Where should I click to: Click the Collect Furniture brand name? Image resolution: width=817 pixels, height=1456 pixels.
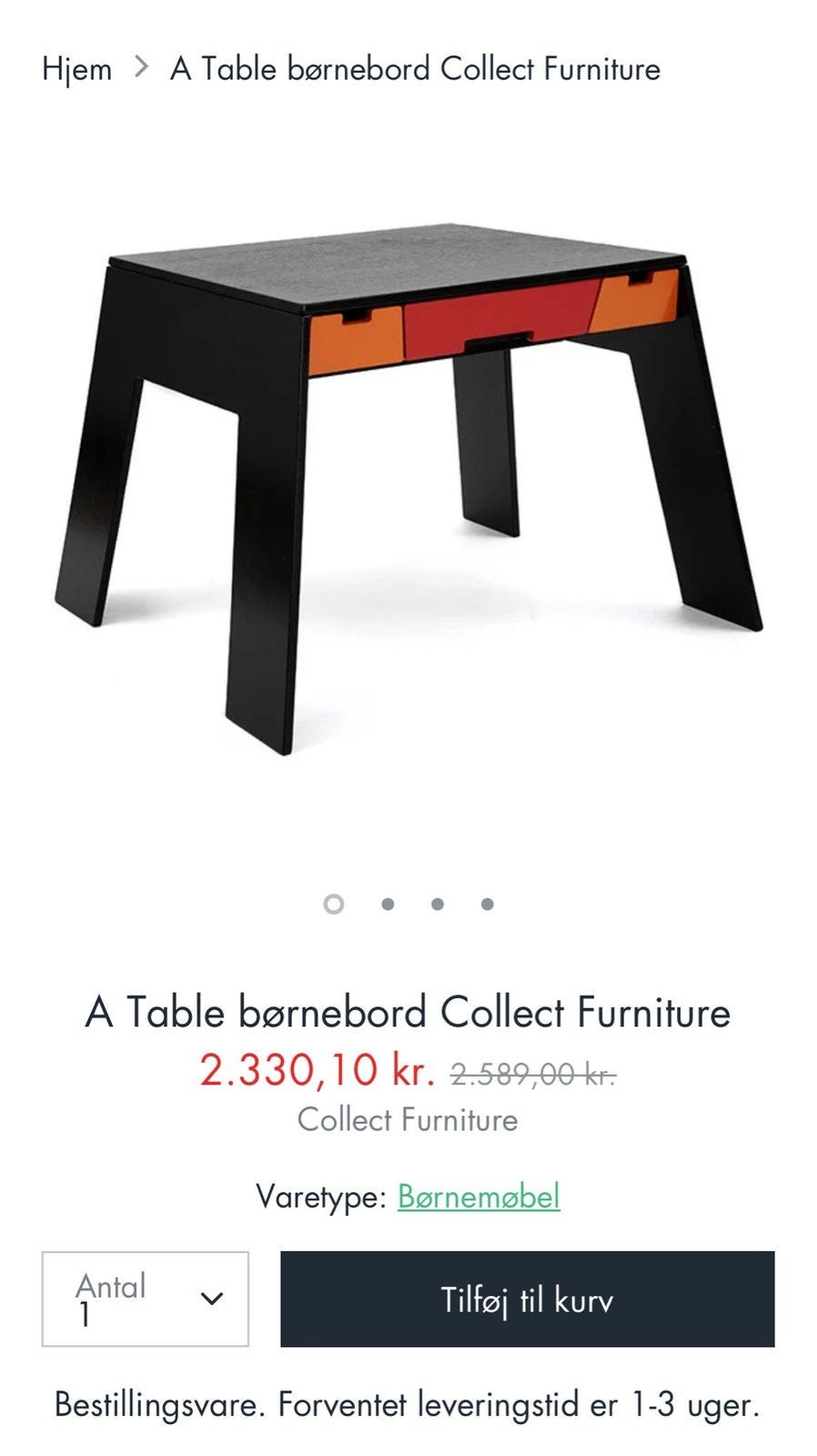(408, 1120)
